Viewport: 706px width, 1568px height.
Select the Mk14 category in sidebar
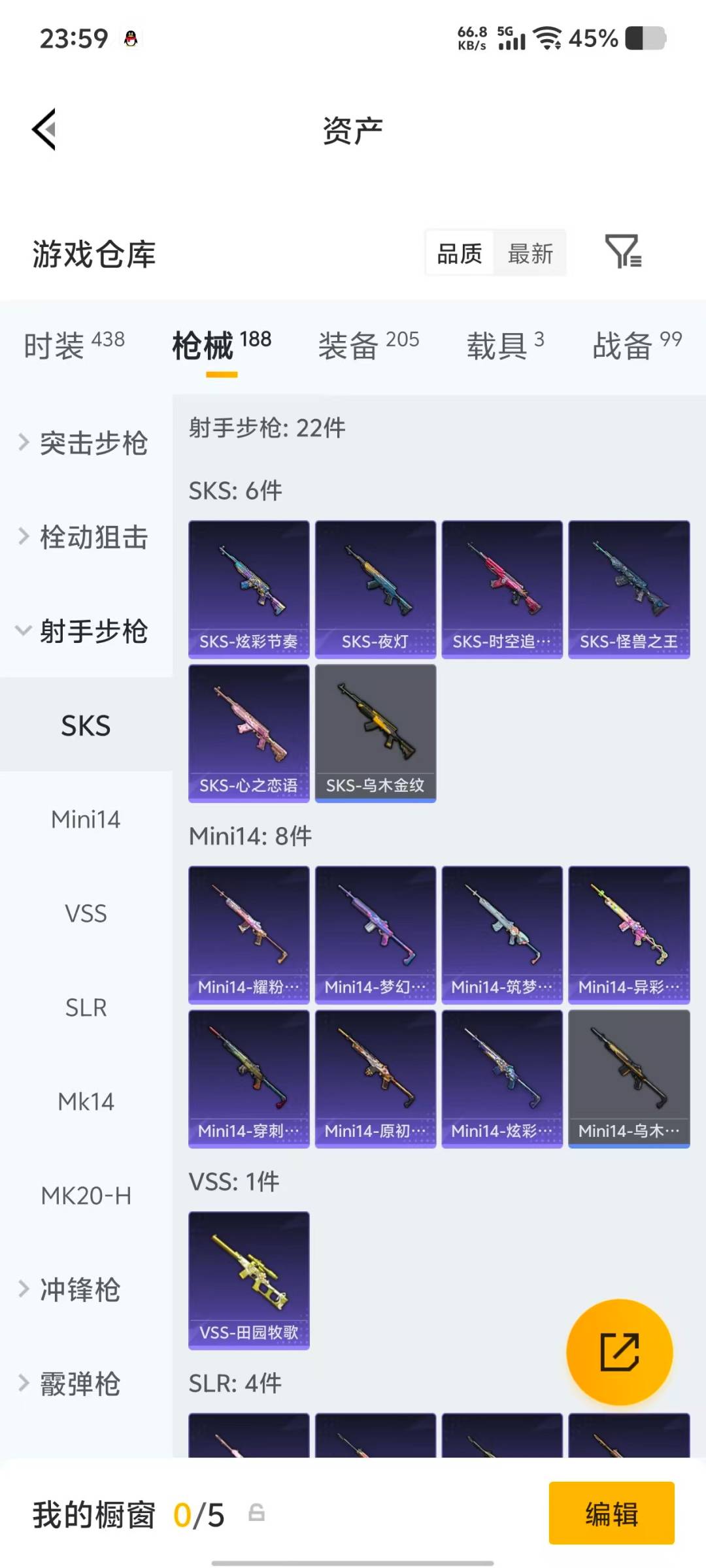tap(86, 1102)
